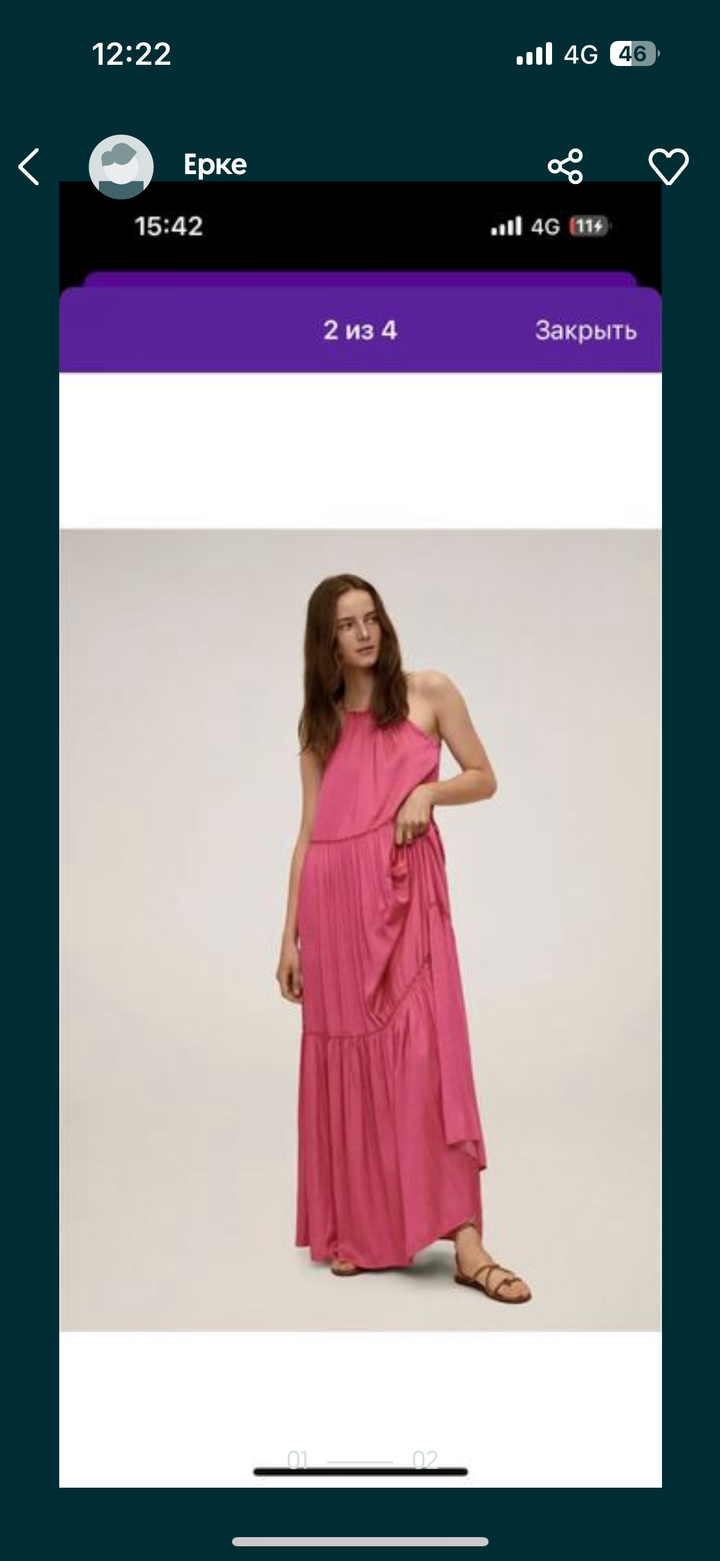
Task: Add the listing to favorites
Action: pos(668,166)
